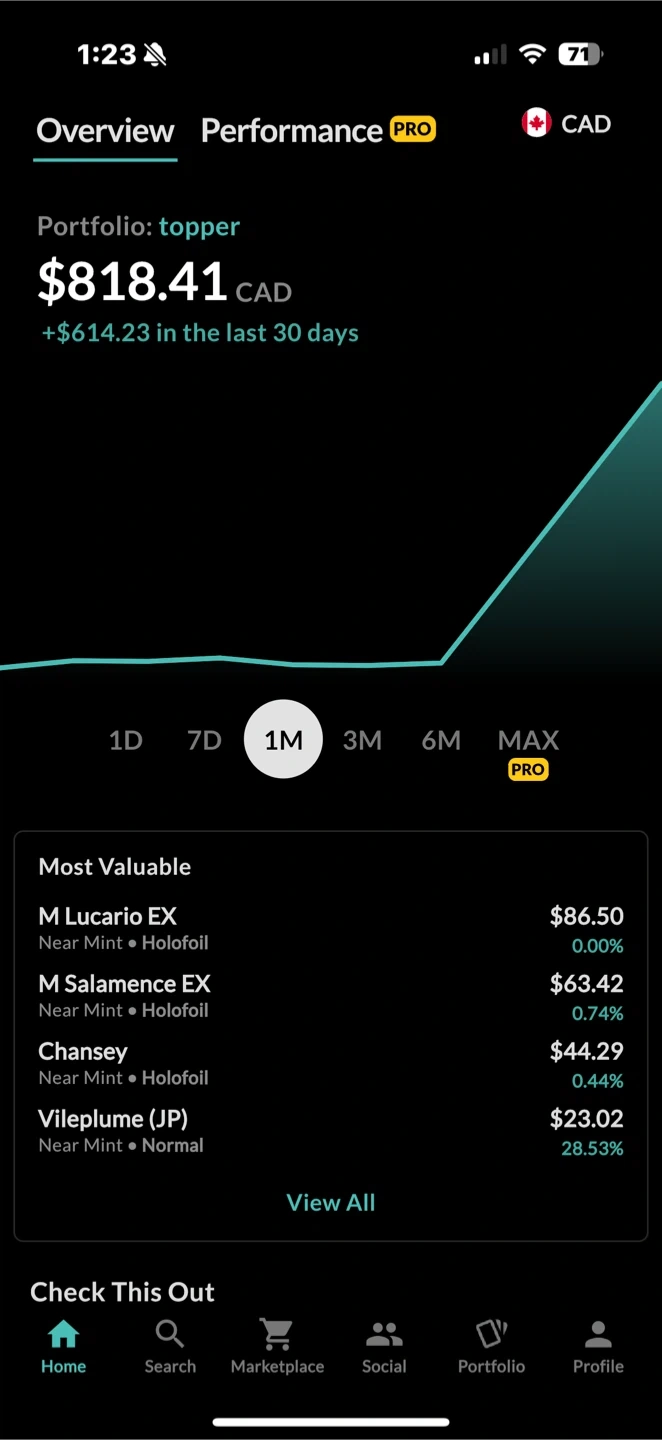The width and height of the screenshot is (662, 1440).
Task: Open the Vileplume (JP) card row
Action: point(331,1132)
